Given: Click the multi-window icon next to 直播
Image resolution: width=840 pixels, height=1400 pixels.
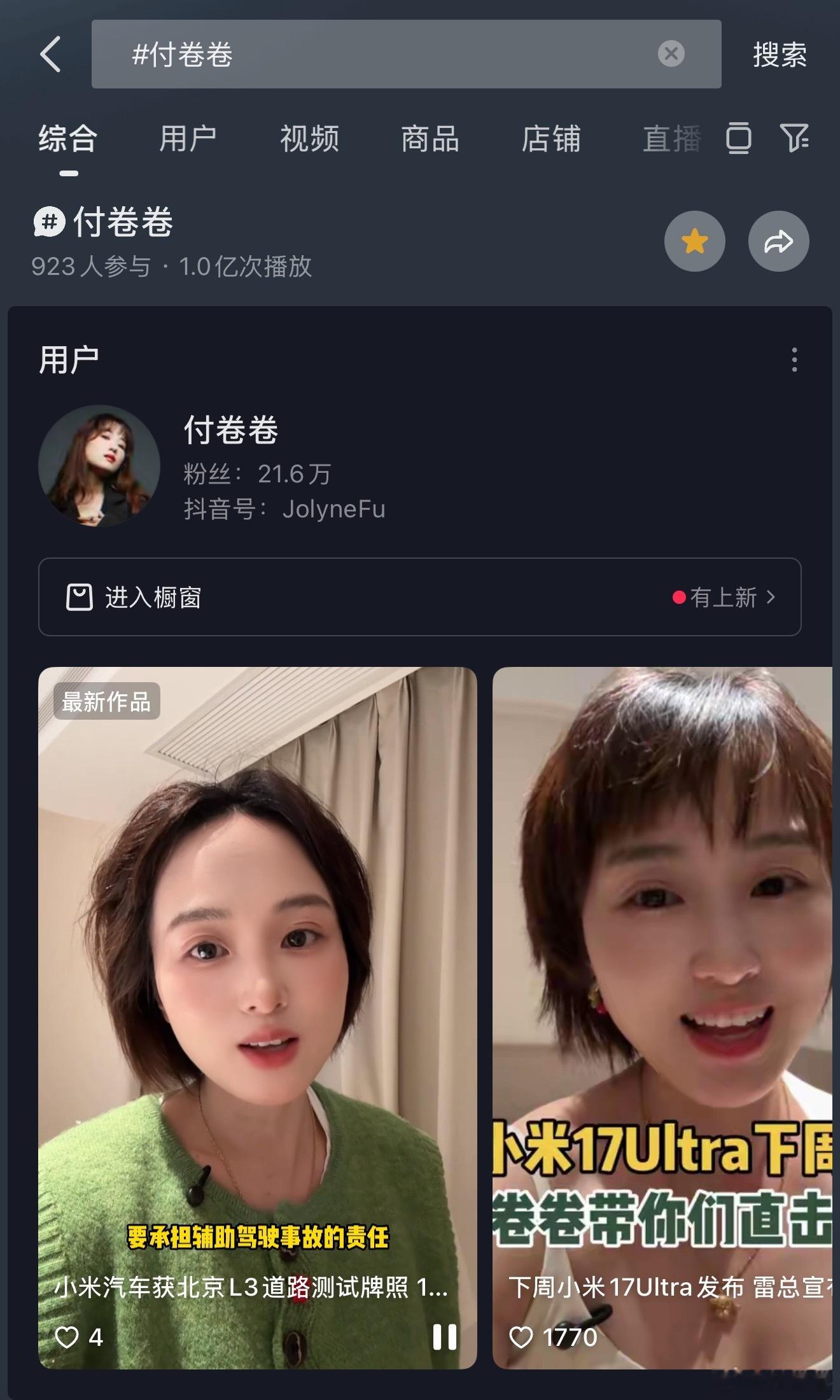Looking at the screenshot, I should pos(738,139).
